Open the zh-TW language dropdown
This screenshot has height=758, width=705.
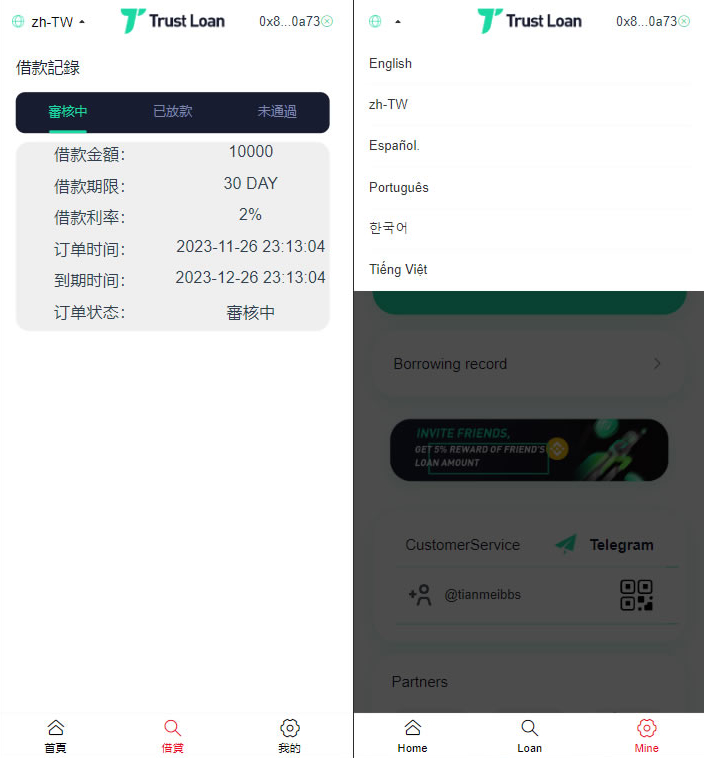[48, 21]
